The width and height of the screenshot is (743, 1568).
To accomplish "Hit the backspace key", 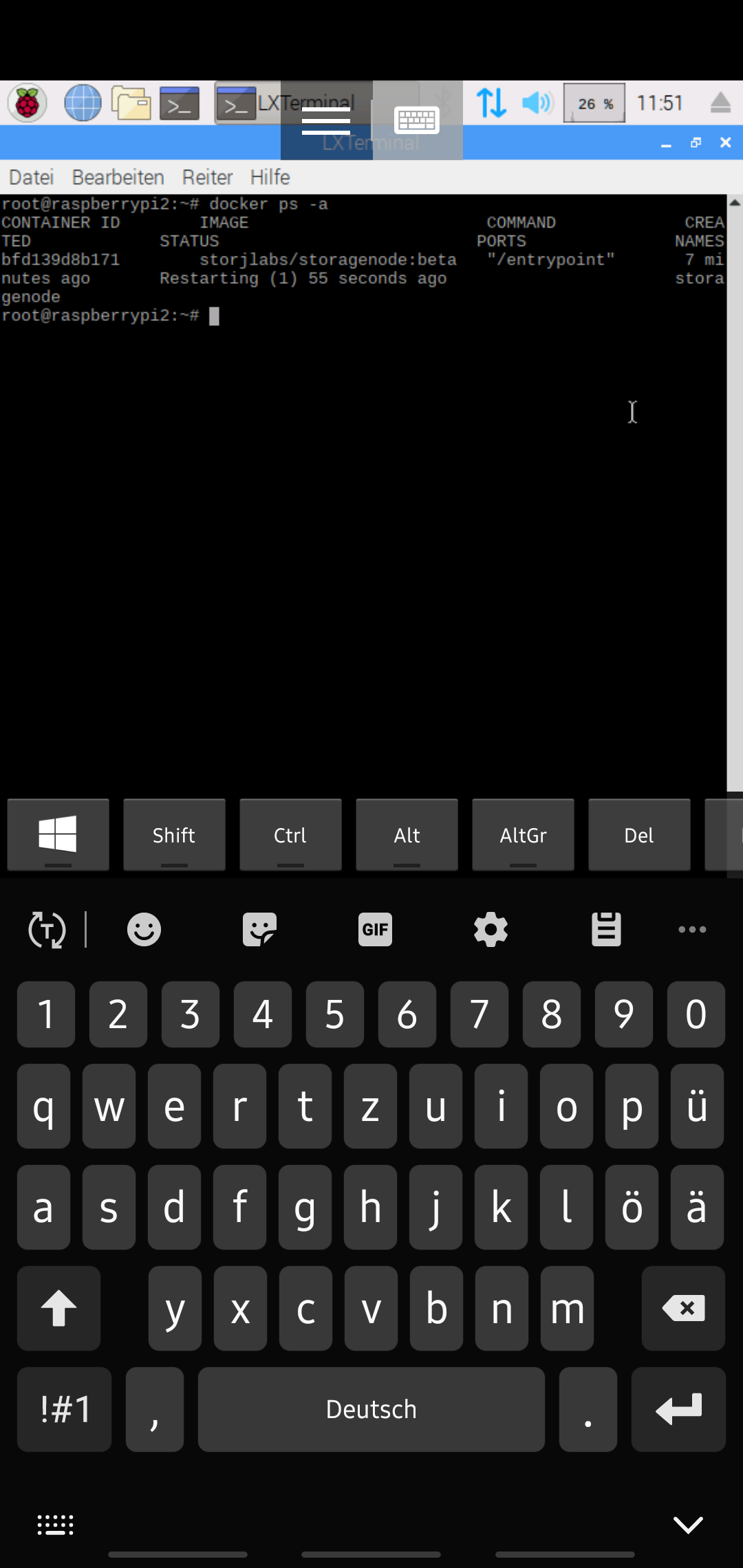I will click(x=683, y=1308).
